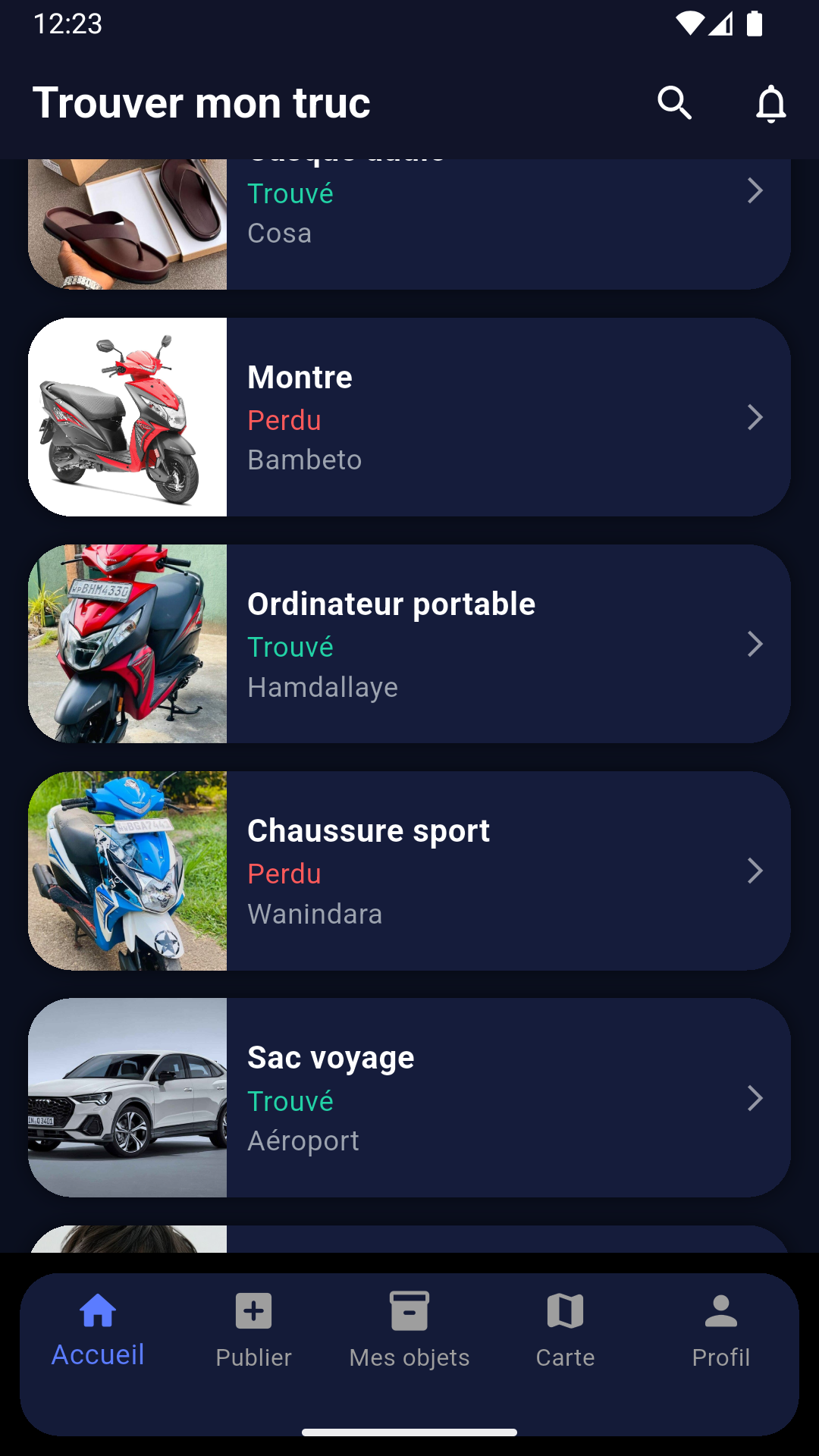Tap the white car thumbnail on Sac voyage
Viewport: 819px width, 1456px height.
click(x=127, y=1098)
